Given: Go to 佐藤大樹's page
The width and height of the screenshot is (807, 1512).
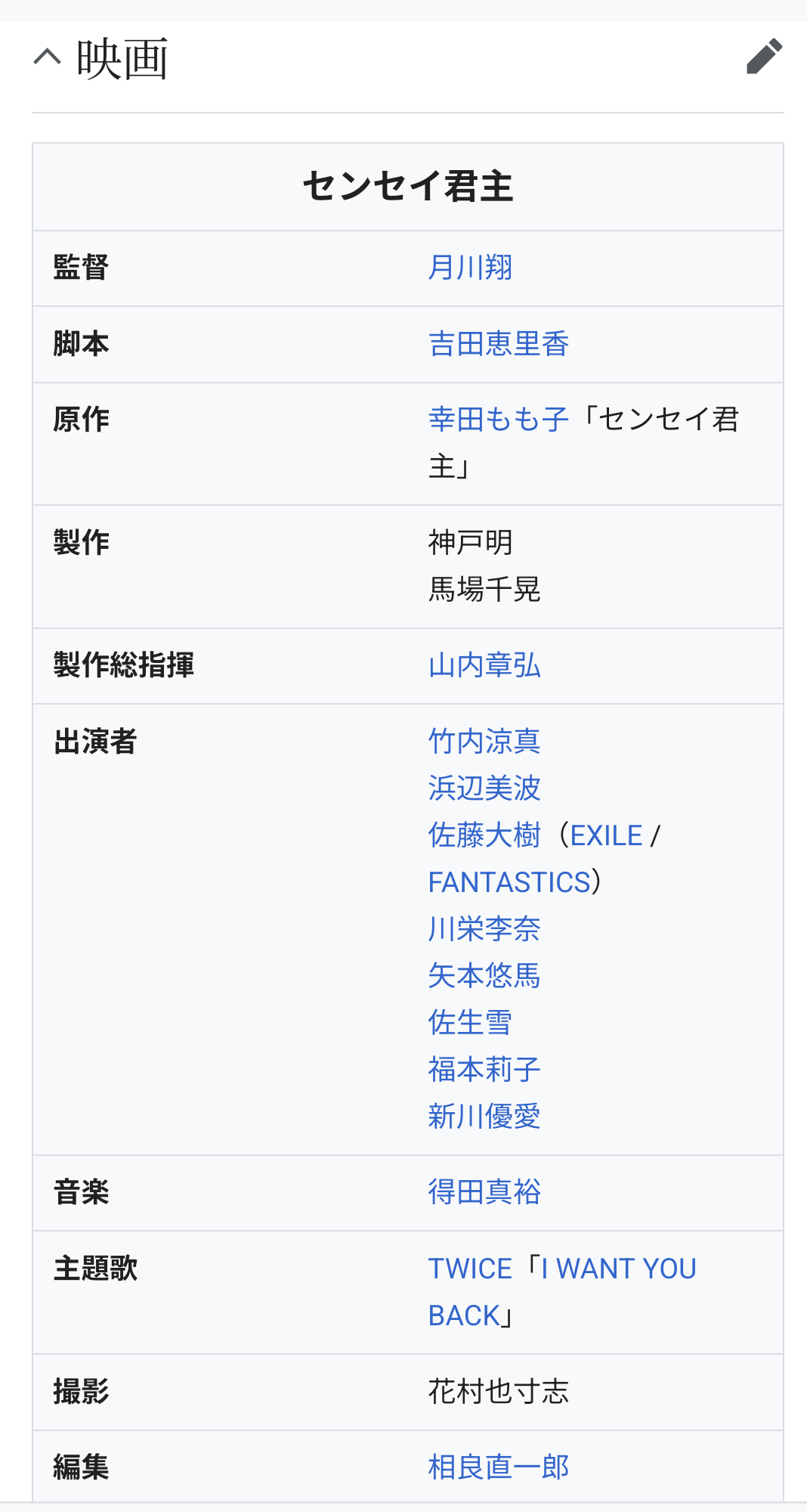Looking at the screenshot, I should [x=484, y=835].
